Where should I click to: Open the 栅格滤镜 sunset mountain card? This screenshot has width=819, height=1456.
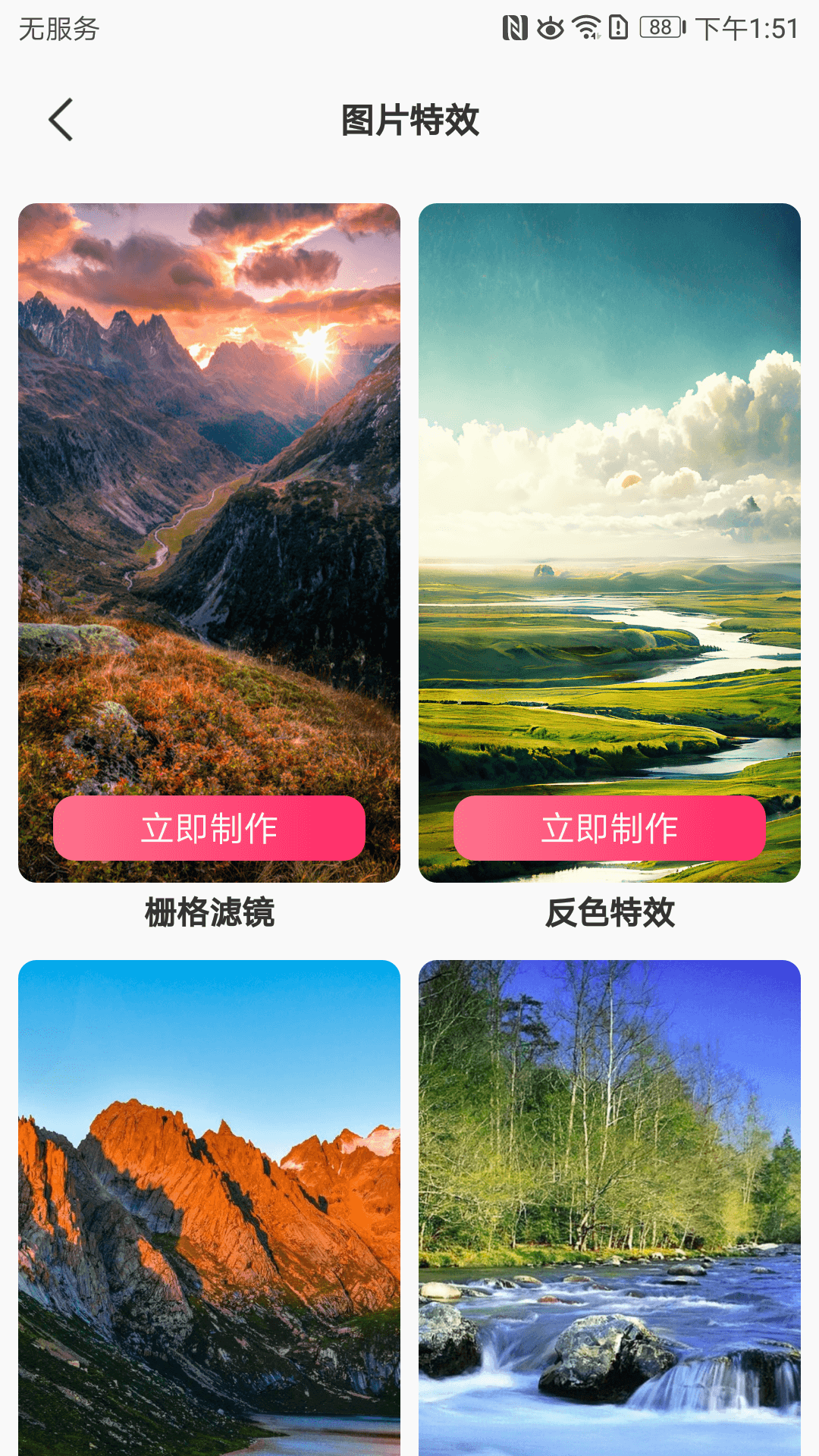(209, 493)
